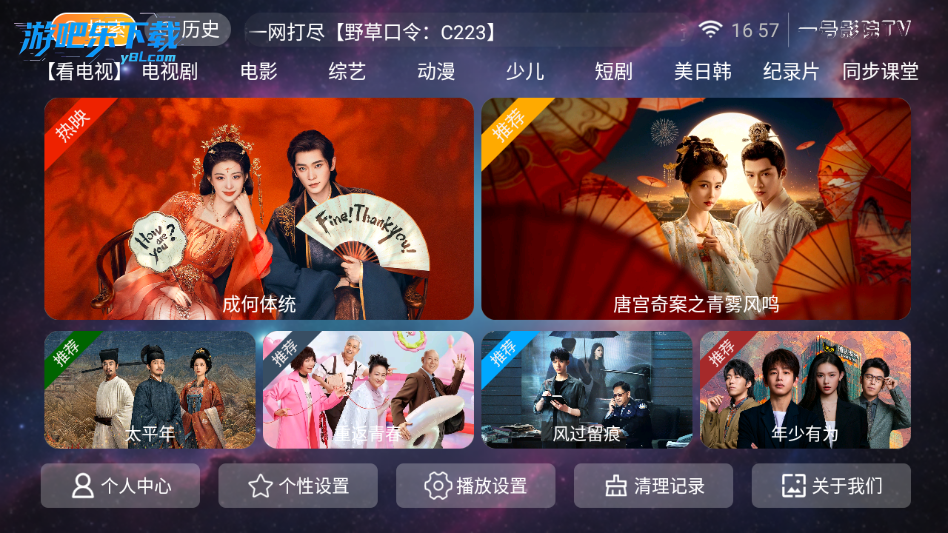948x533 pixels.
Task: Tap the 清理记录 clear records button
Action: (653, 486)
